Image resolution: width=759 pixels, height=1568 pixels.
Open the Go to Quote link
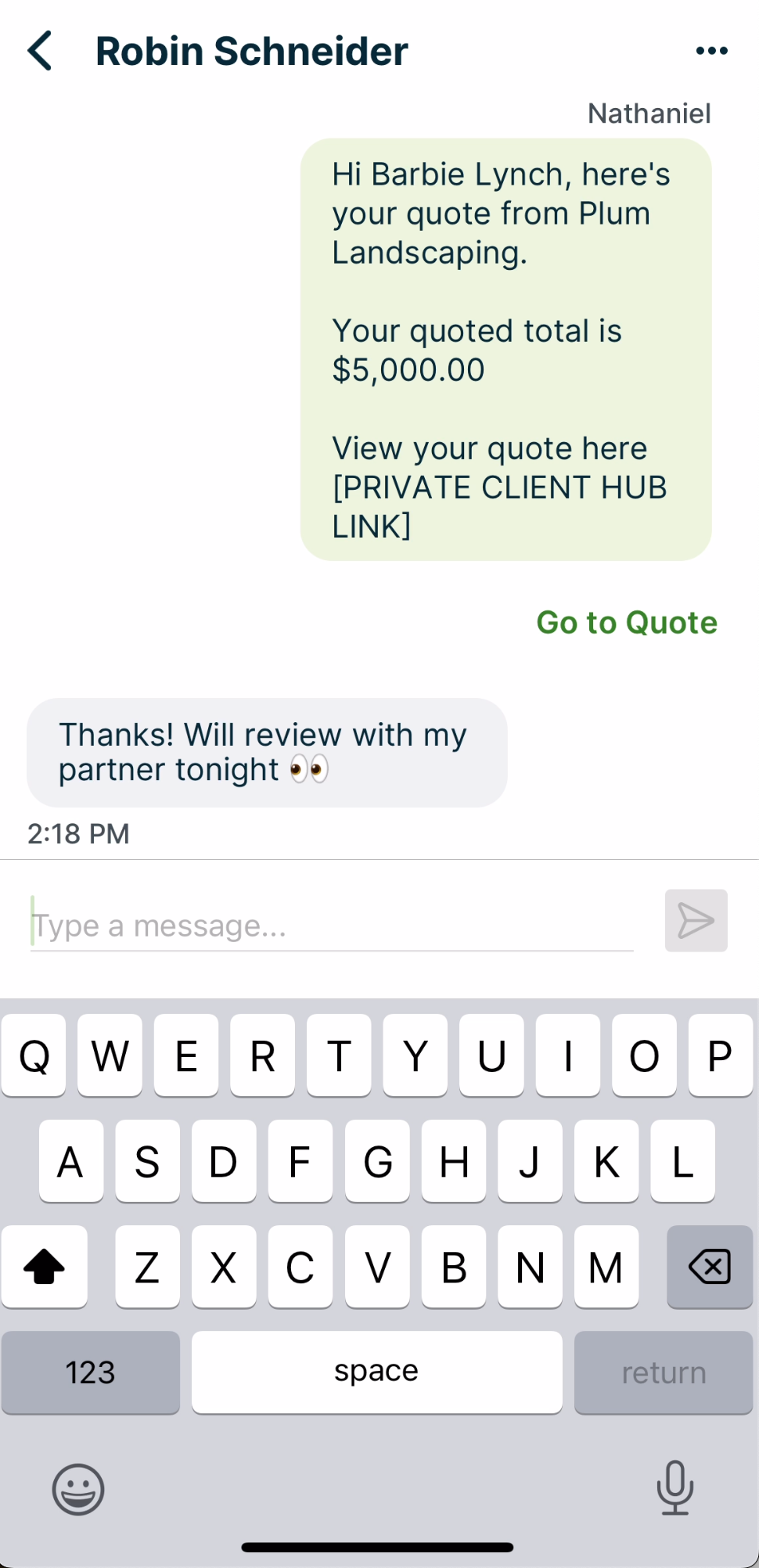tap(626, 623)
